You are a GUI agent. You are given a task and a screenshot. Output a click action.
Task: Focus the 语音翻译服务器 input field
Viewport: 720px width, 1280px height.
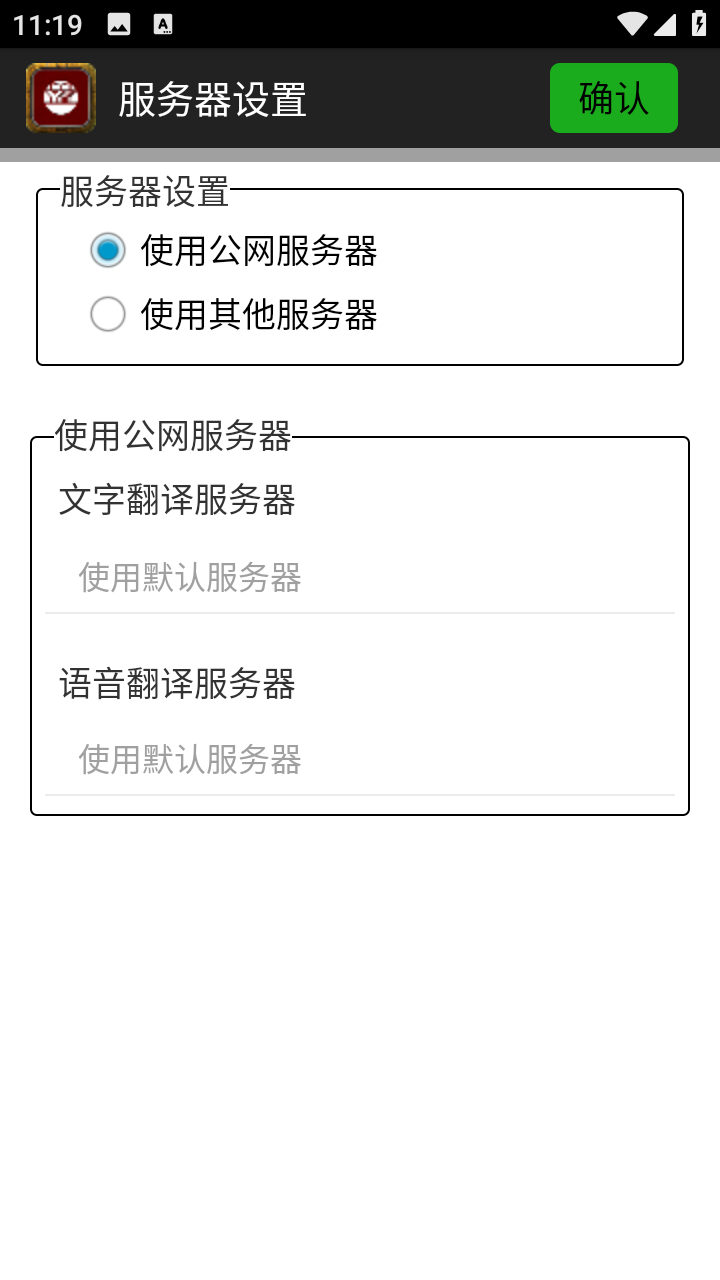(x=360, y=761)
